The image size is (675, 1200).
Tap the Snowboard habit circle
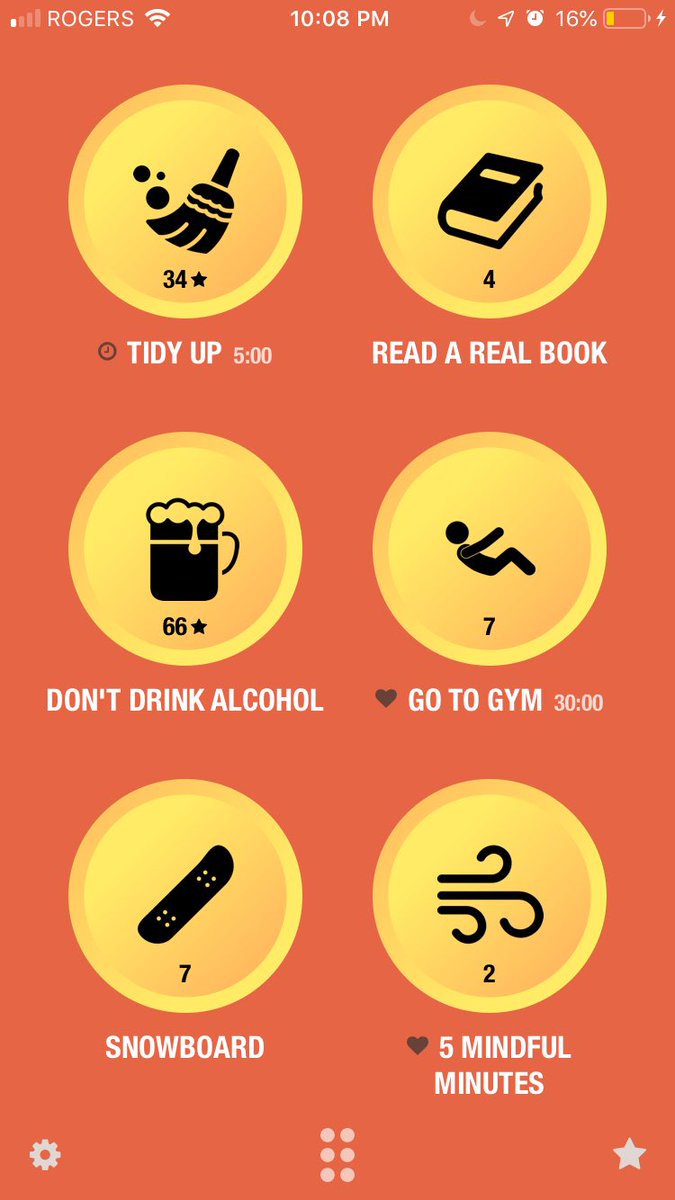point(185,895)
